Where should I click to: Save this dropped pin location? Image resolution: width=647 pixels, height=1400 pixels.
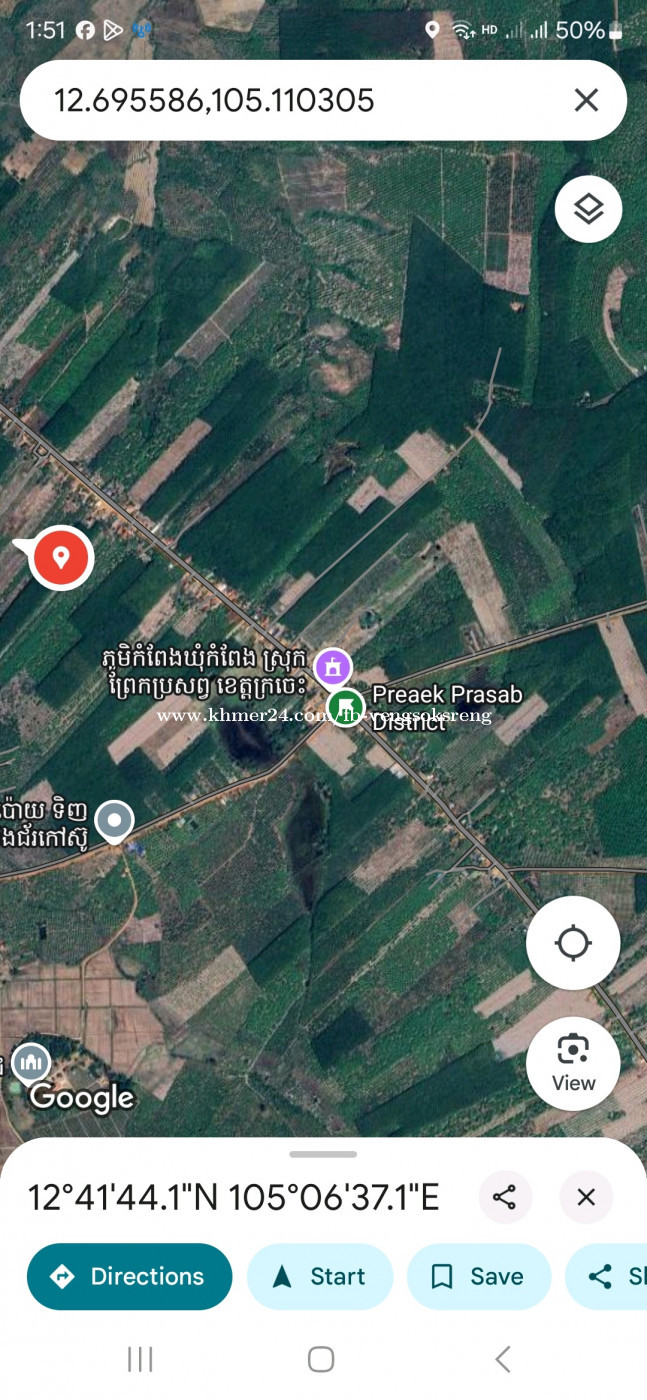point(479,1276)
